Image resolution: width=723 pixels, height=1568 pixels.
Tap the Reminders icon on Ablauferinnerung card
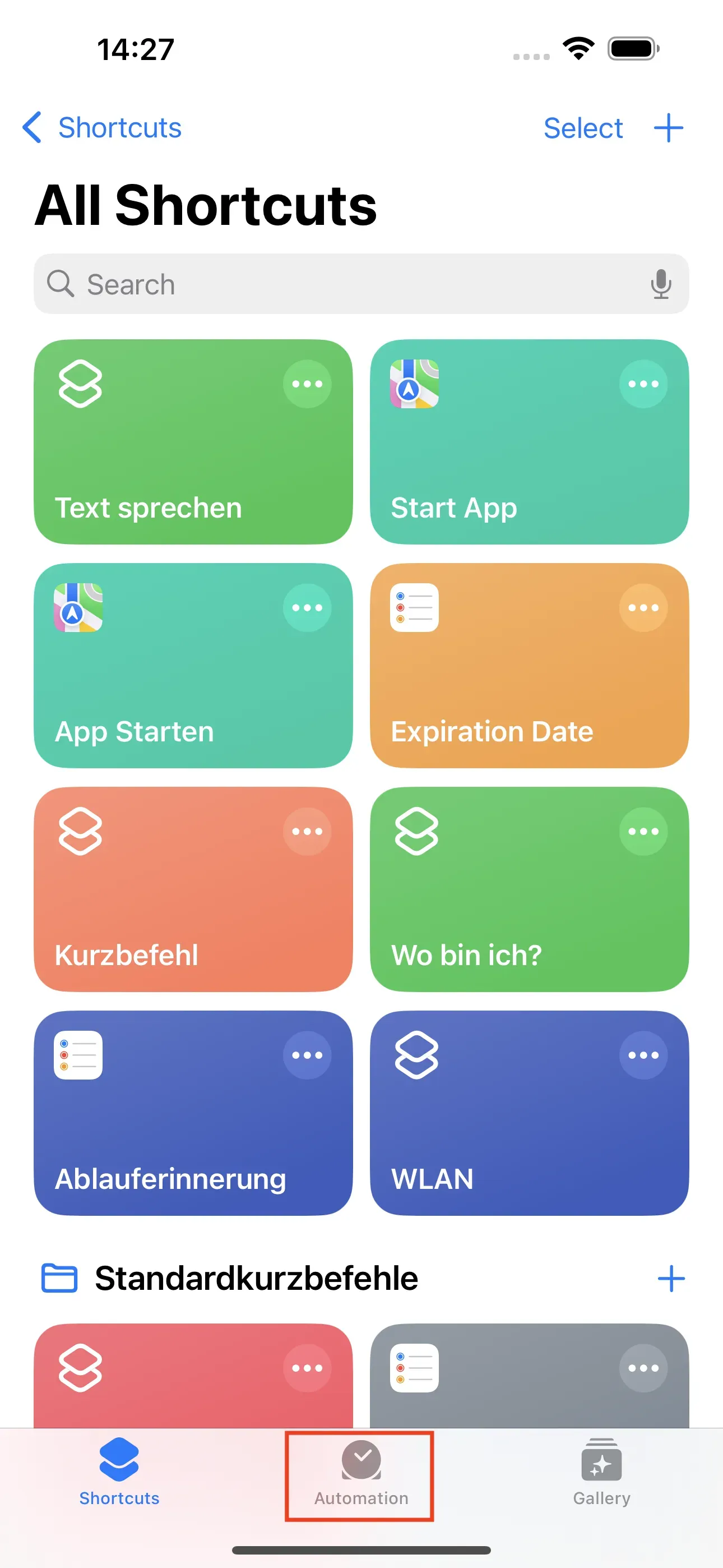pyautogui.click(x=77, y=1055)
